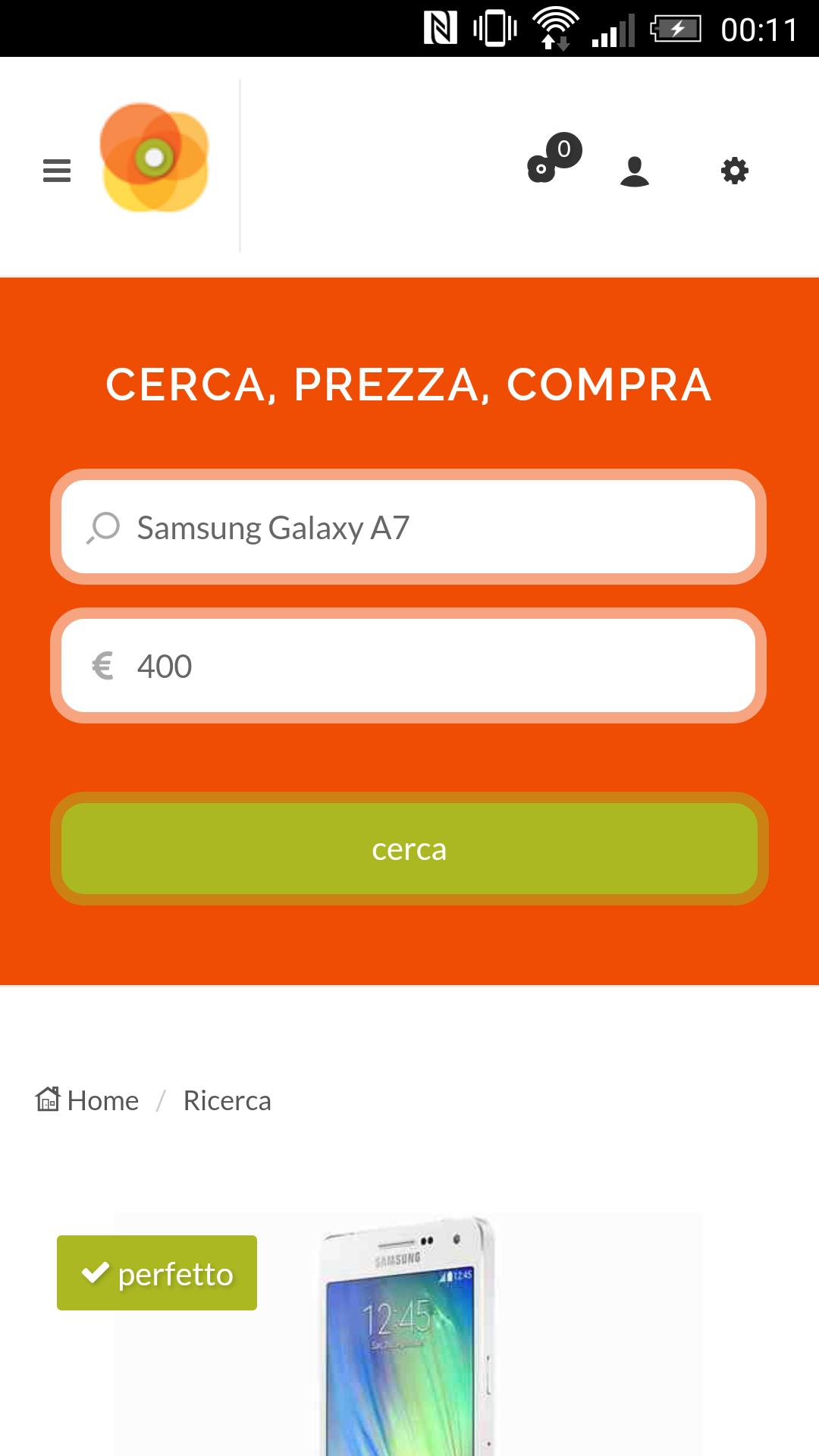The image size is (819, 1456).
Task: Open the hamburger menu
Action: pyautogui.click(x=57, y=171)
